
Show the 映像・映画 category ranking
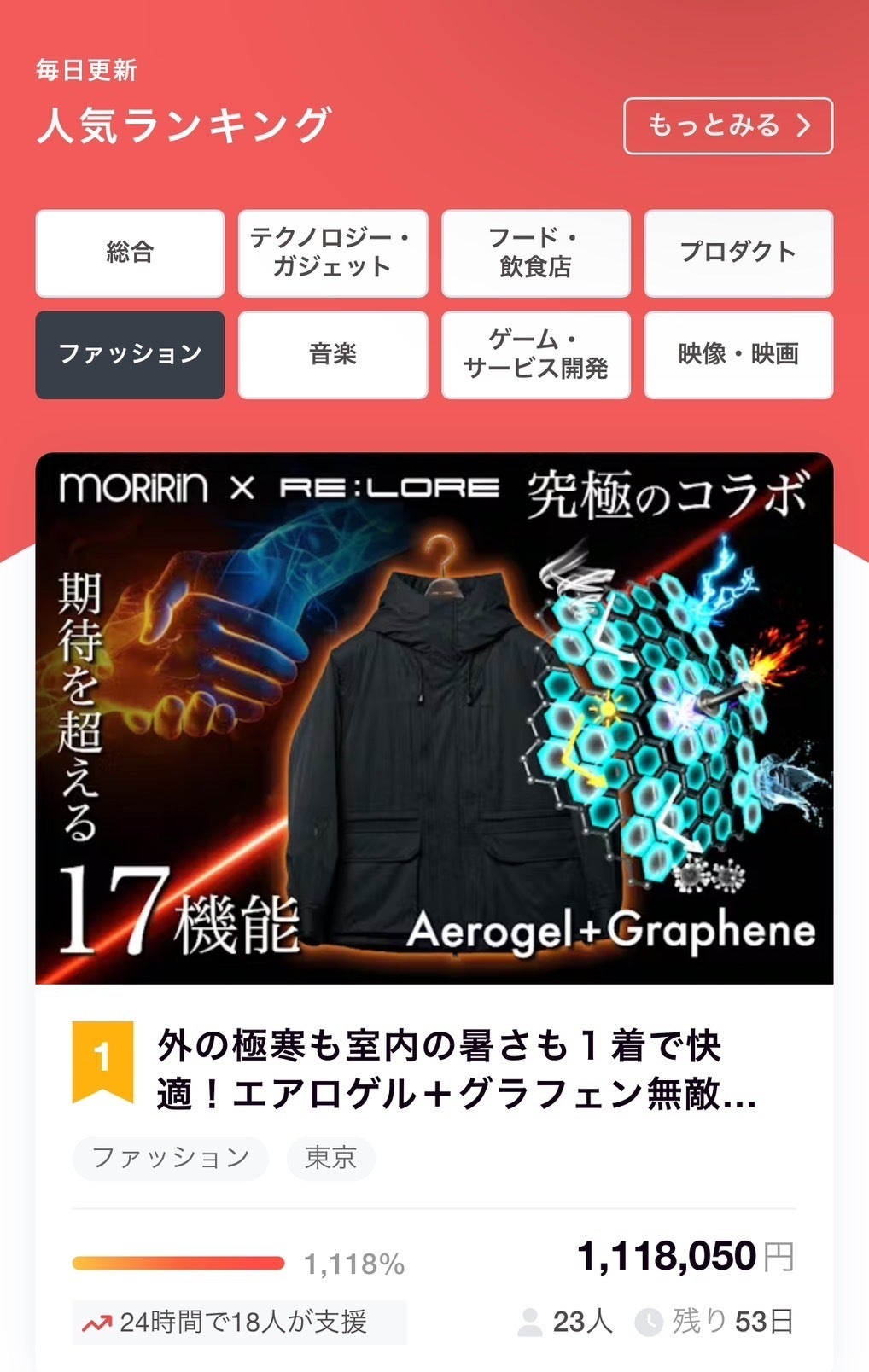click(x=738, y=354)
